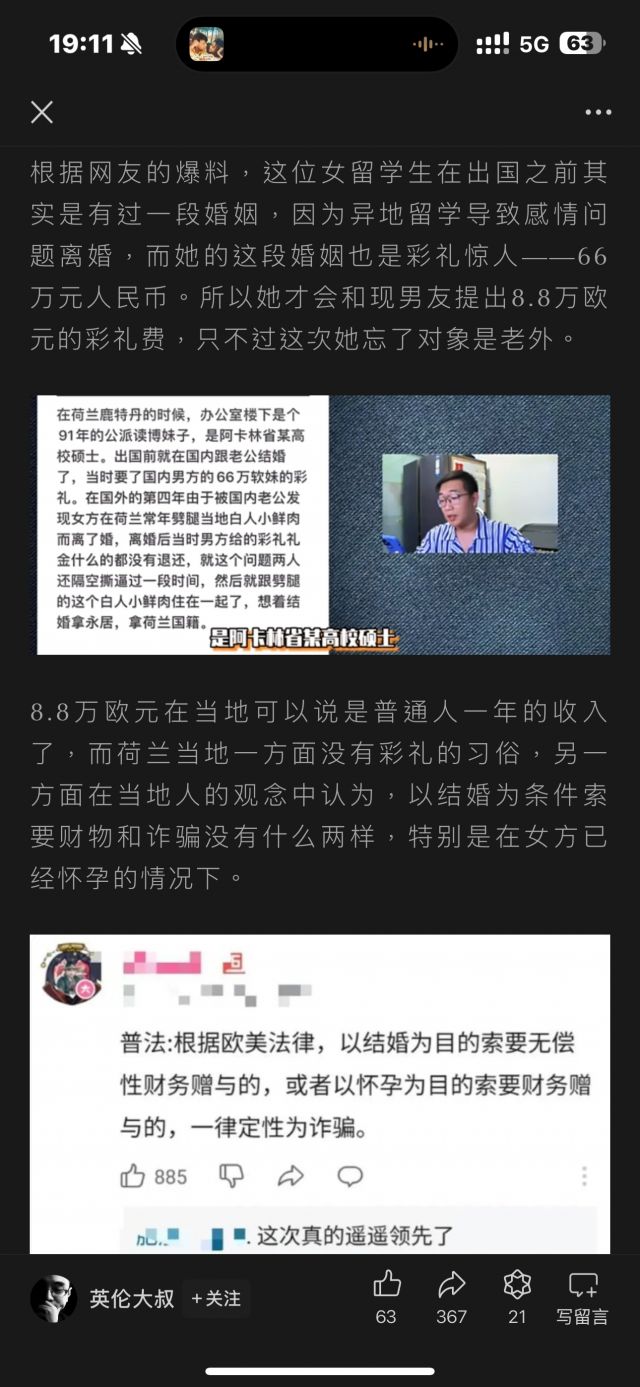Open 英伦大叔's profile avatar
The height and width of the screenshot is (1387, 640).
[54, 1299]
